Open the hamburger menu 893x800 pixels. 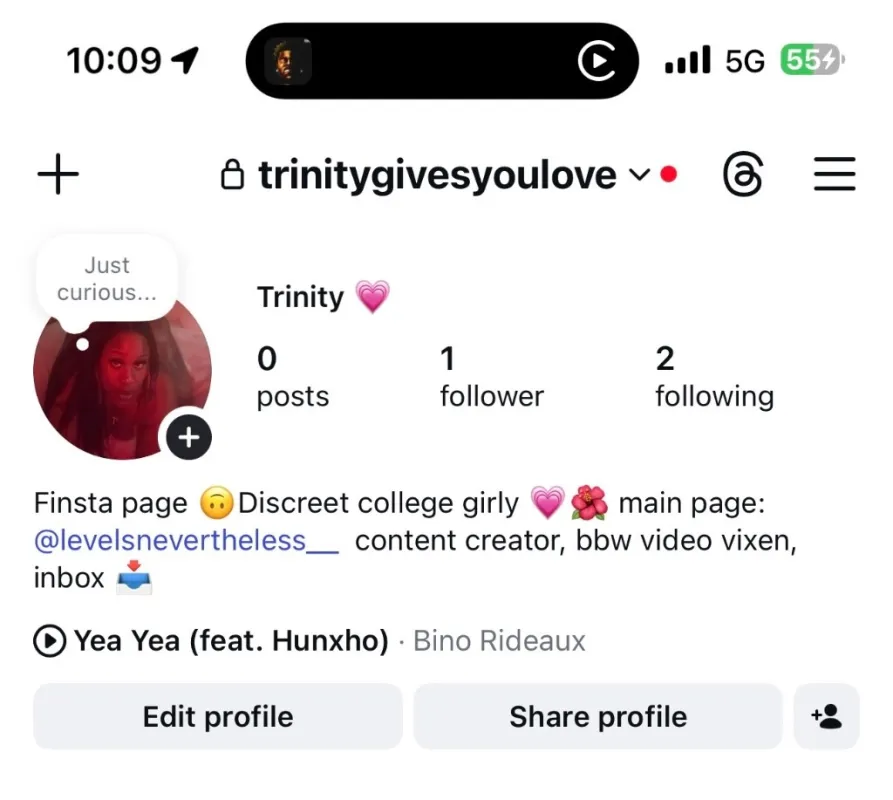click(x=834, y=175)
